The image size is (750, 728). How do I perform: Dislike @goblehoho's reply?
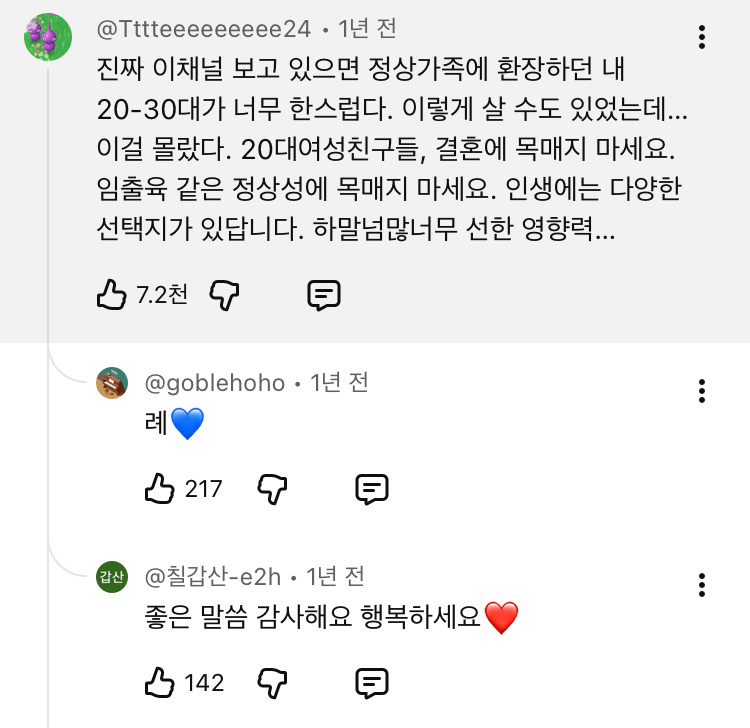(x=272, y=489)
